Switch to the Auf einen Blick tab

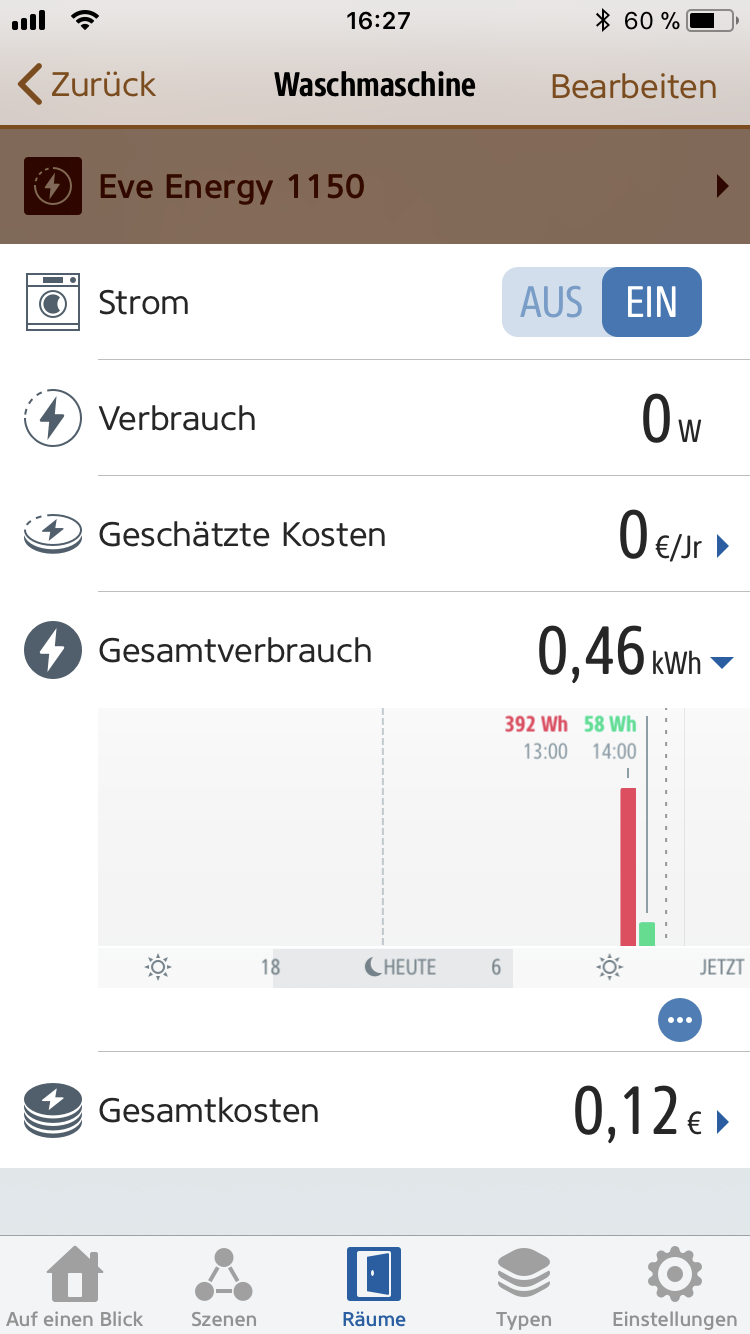[75, 1287]
